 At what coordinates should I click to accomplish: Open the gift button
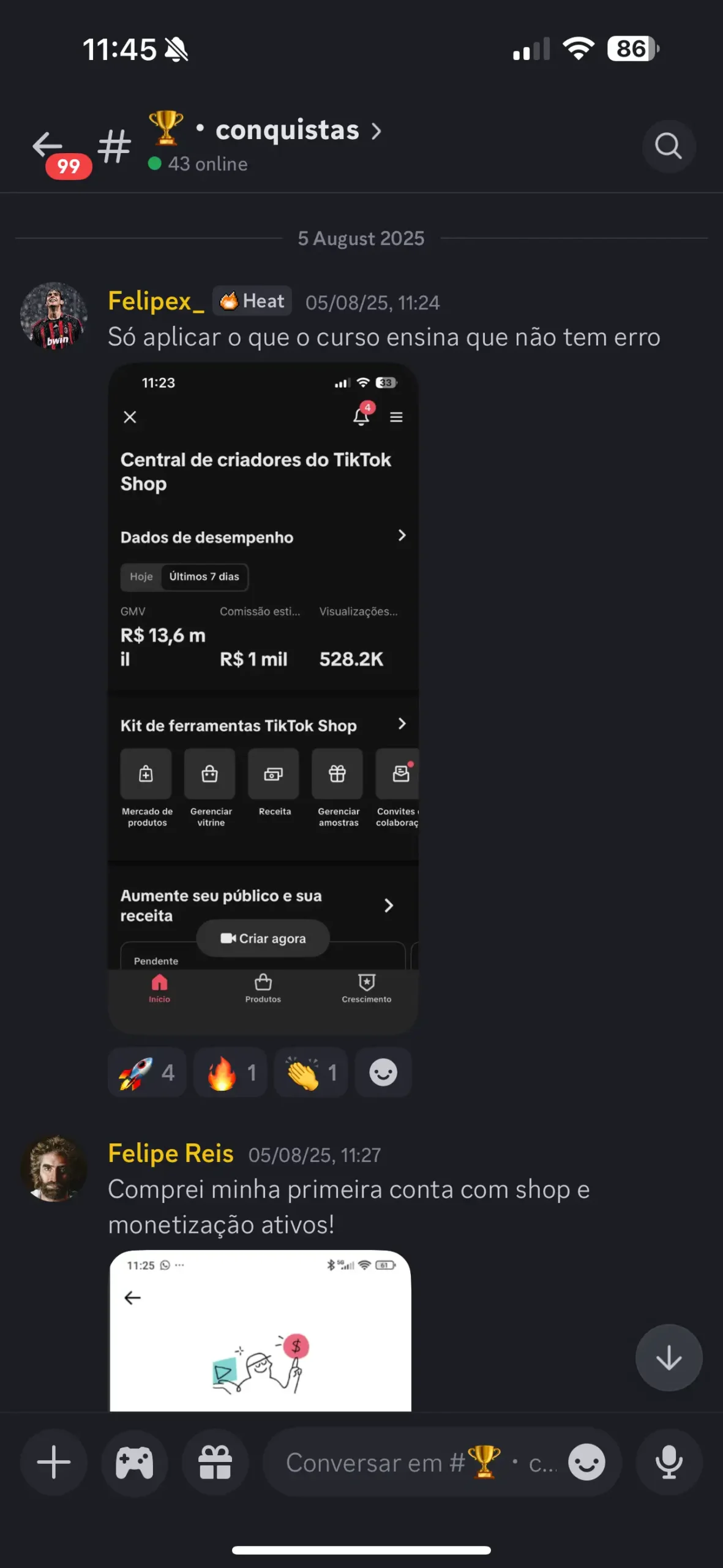(x=215, y=1463)
